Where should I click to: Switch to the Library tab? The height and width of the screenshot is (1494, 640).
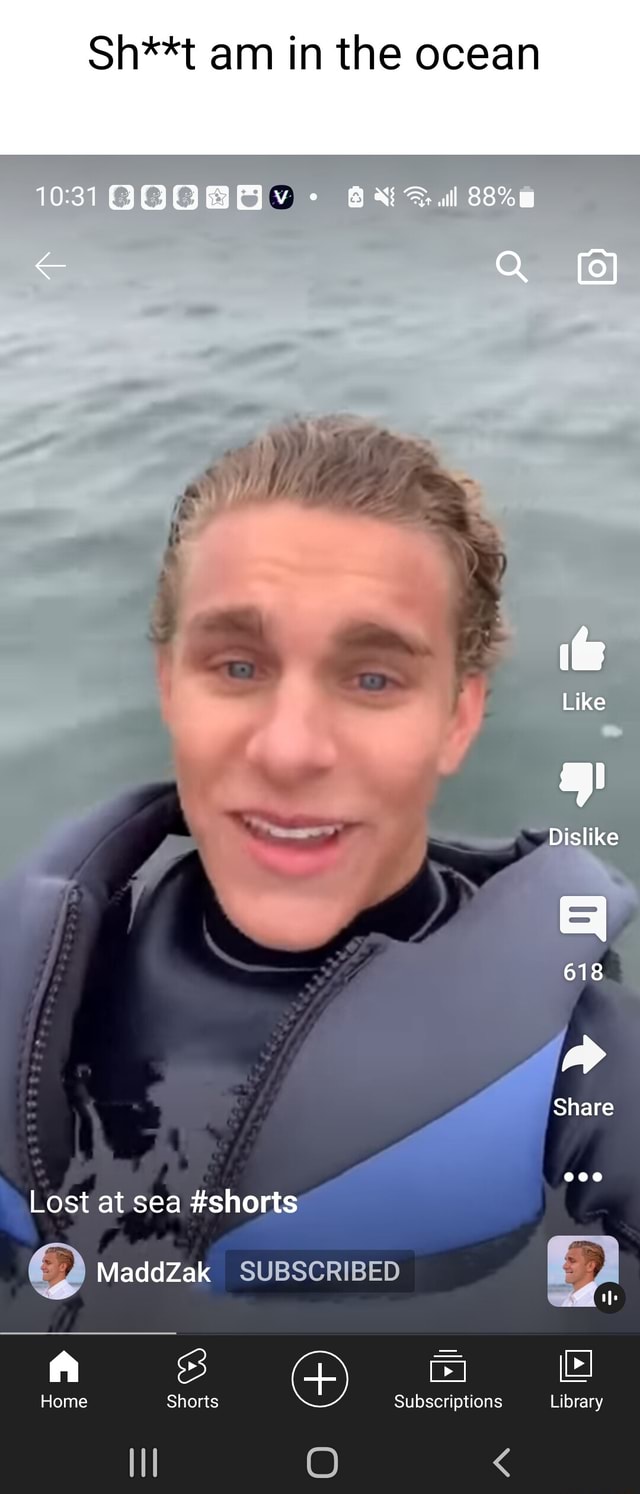[x=576, y=1379]
